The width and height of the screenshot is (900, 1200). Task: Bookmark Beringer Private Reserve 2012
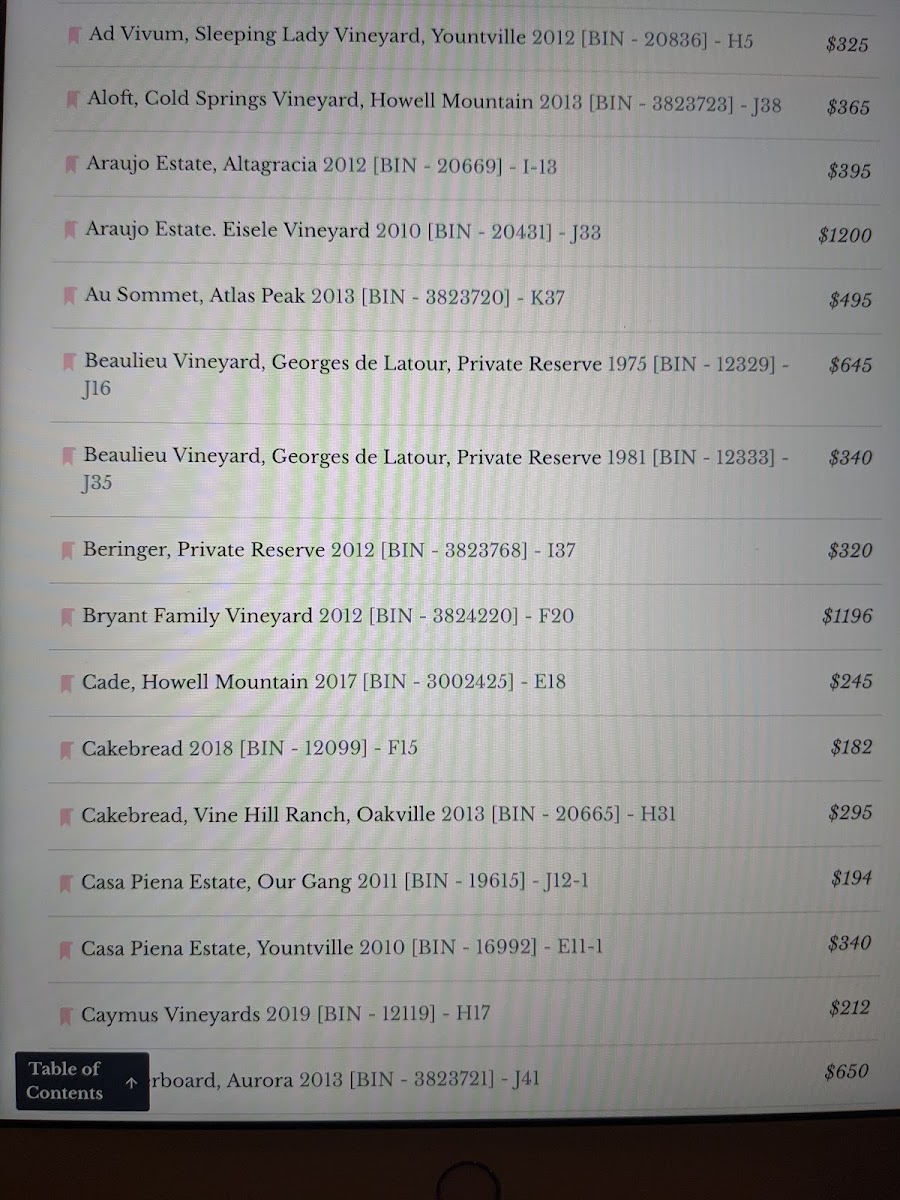tap(69, 550)
